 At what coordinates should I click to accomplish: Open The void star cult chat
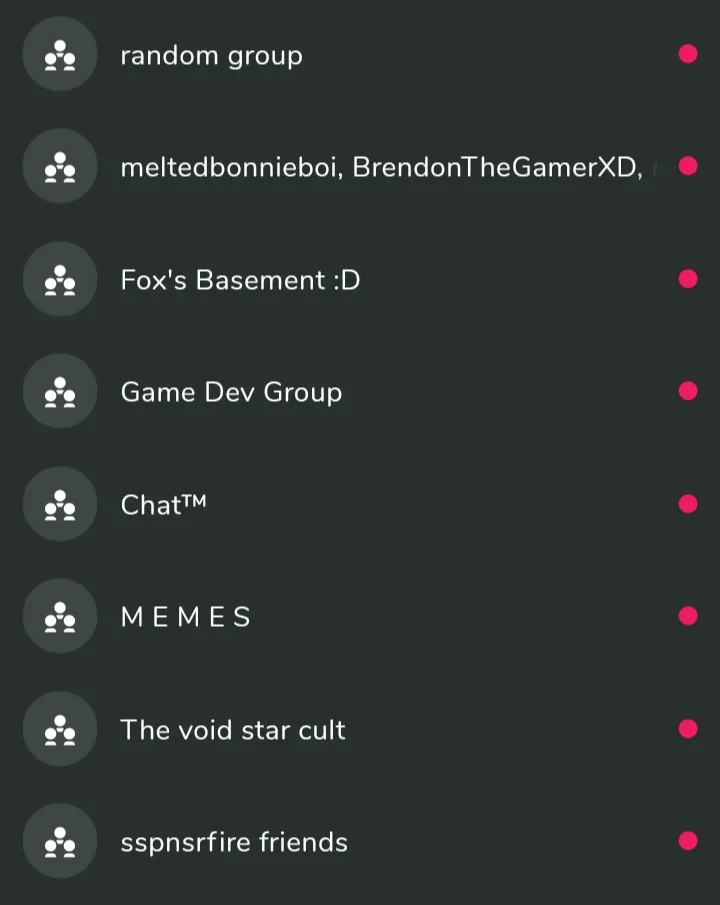click(233, 729)
